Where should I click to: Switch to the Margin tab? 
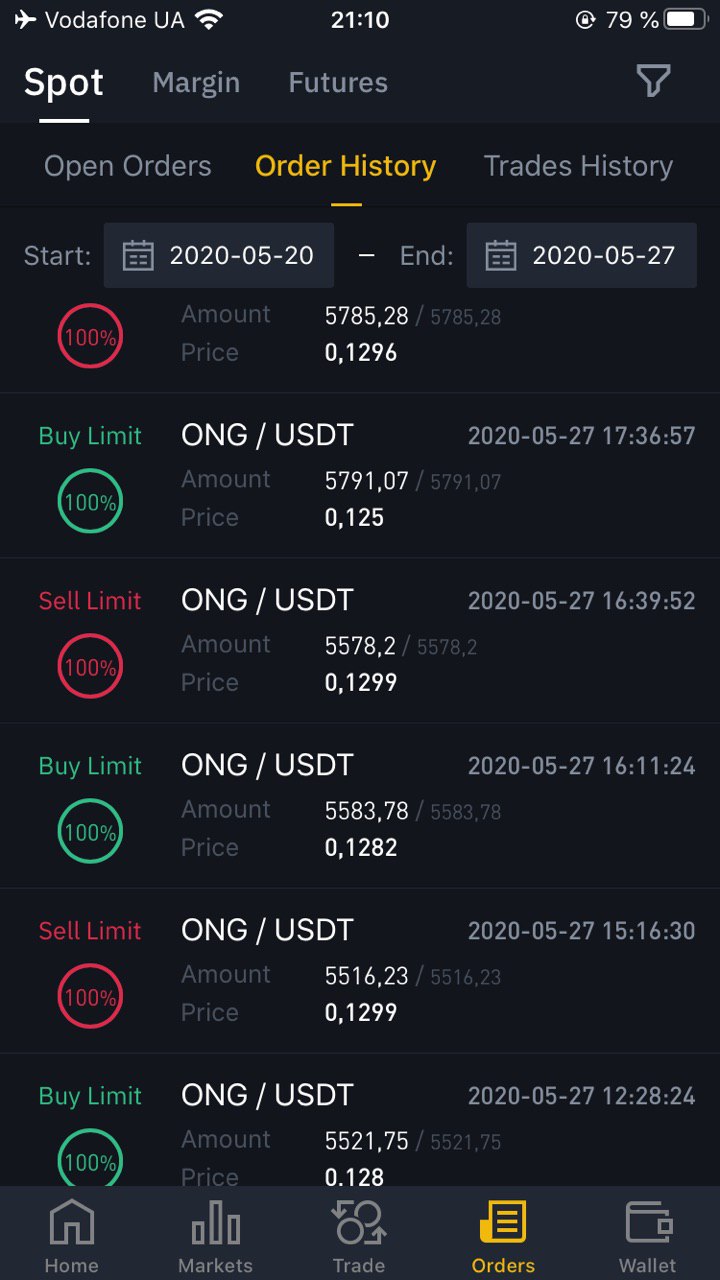click(x=196, y=83)
